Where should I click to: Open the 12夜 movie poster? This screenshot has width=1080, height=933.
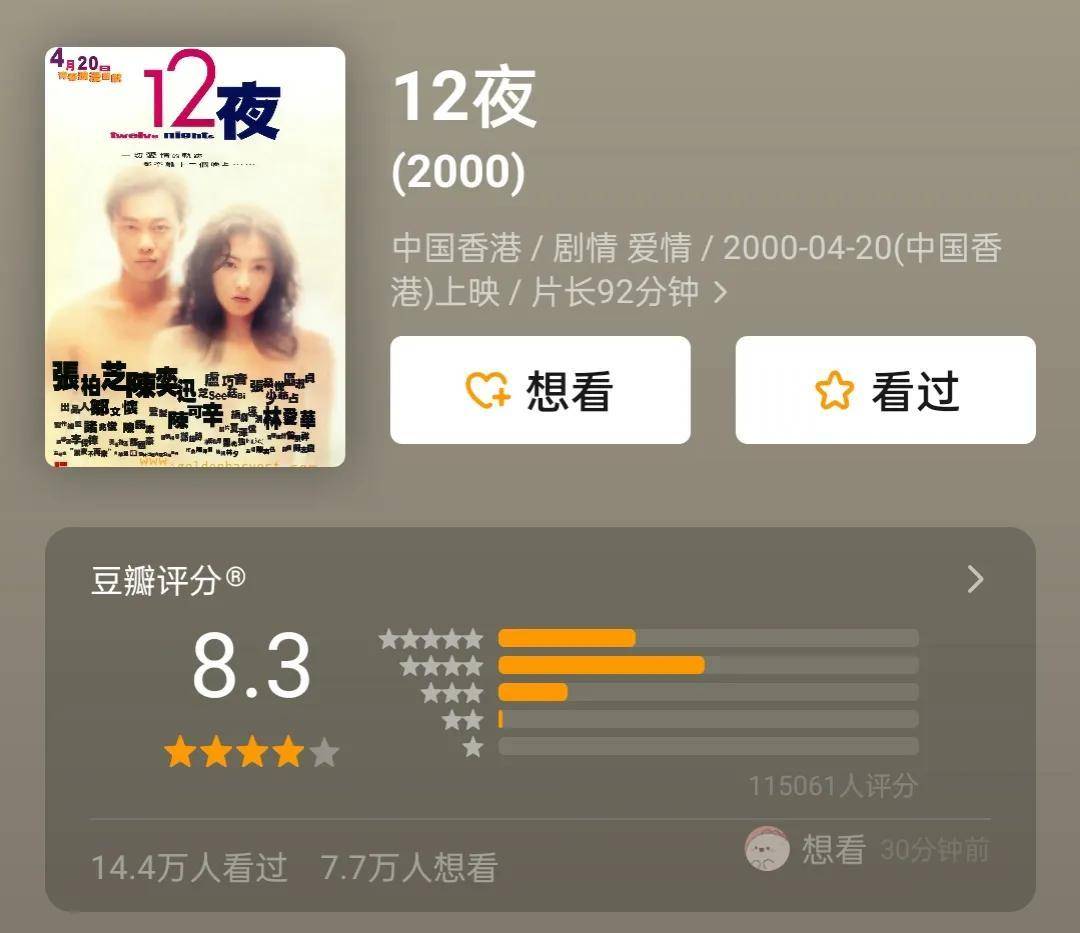pos(195,257)
